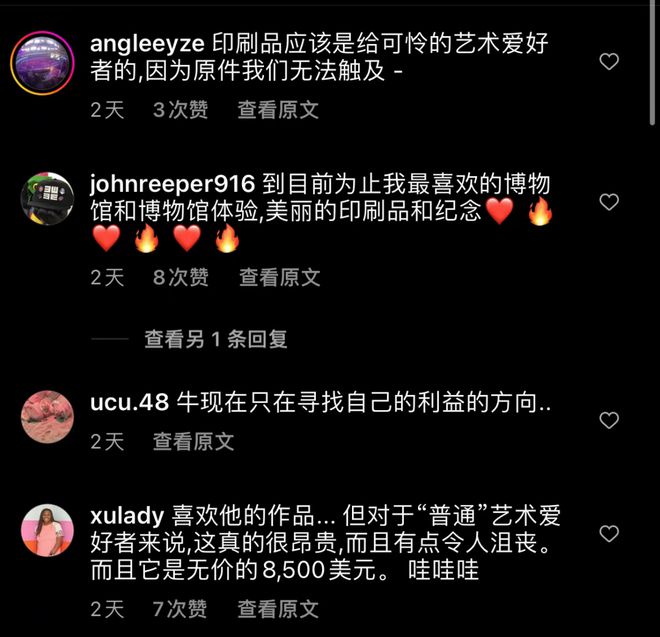See the 7 likes on xulady's comment
The width and height of the screenshot is (660, 637).
181,608
